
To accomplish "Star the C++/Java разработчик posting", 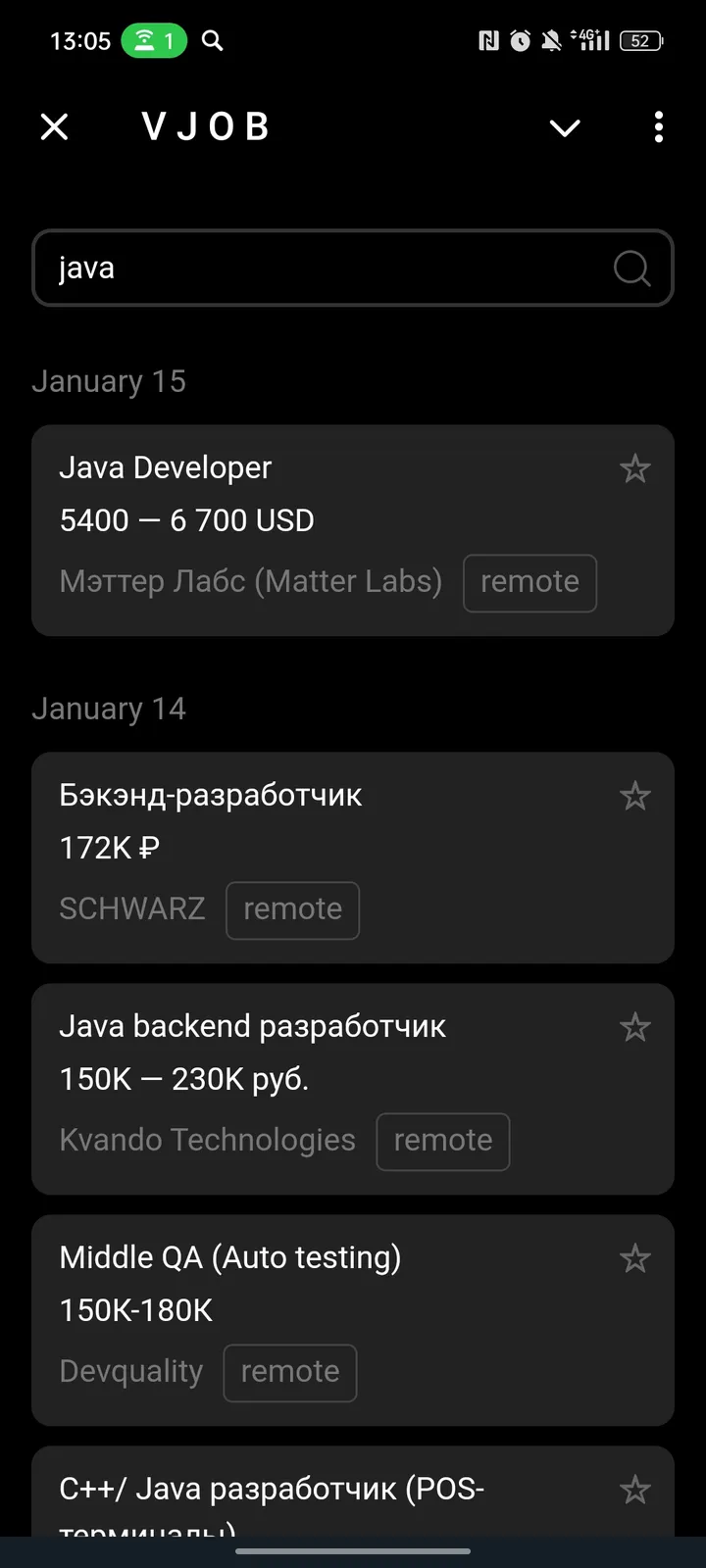I will coord(635,1490).
